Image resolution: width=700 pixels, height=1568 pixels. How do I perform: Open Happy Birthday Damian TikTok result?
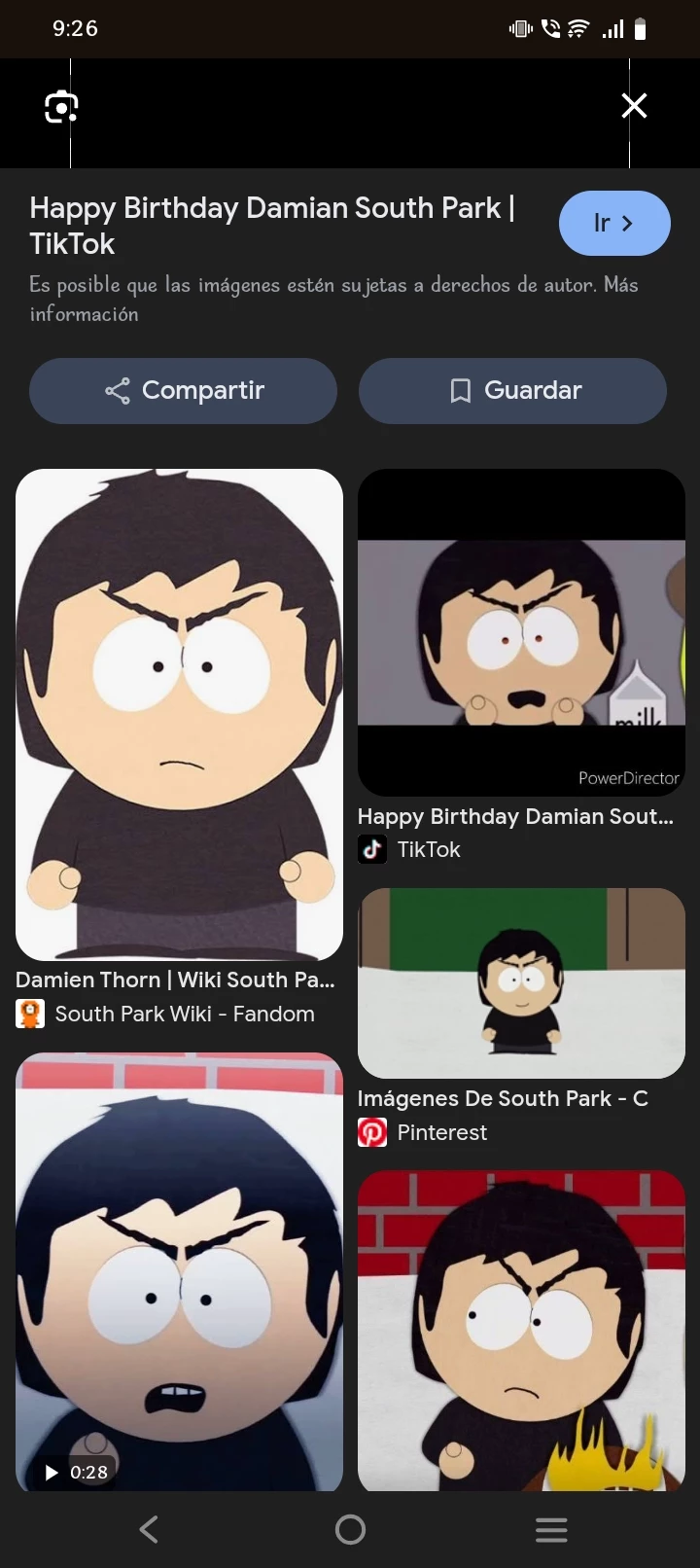click(521, 632)
